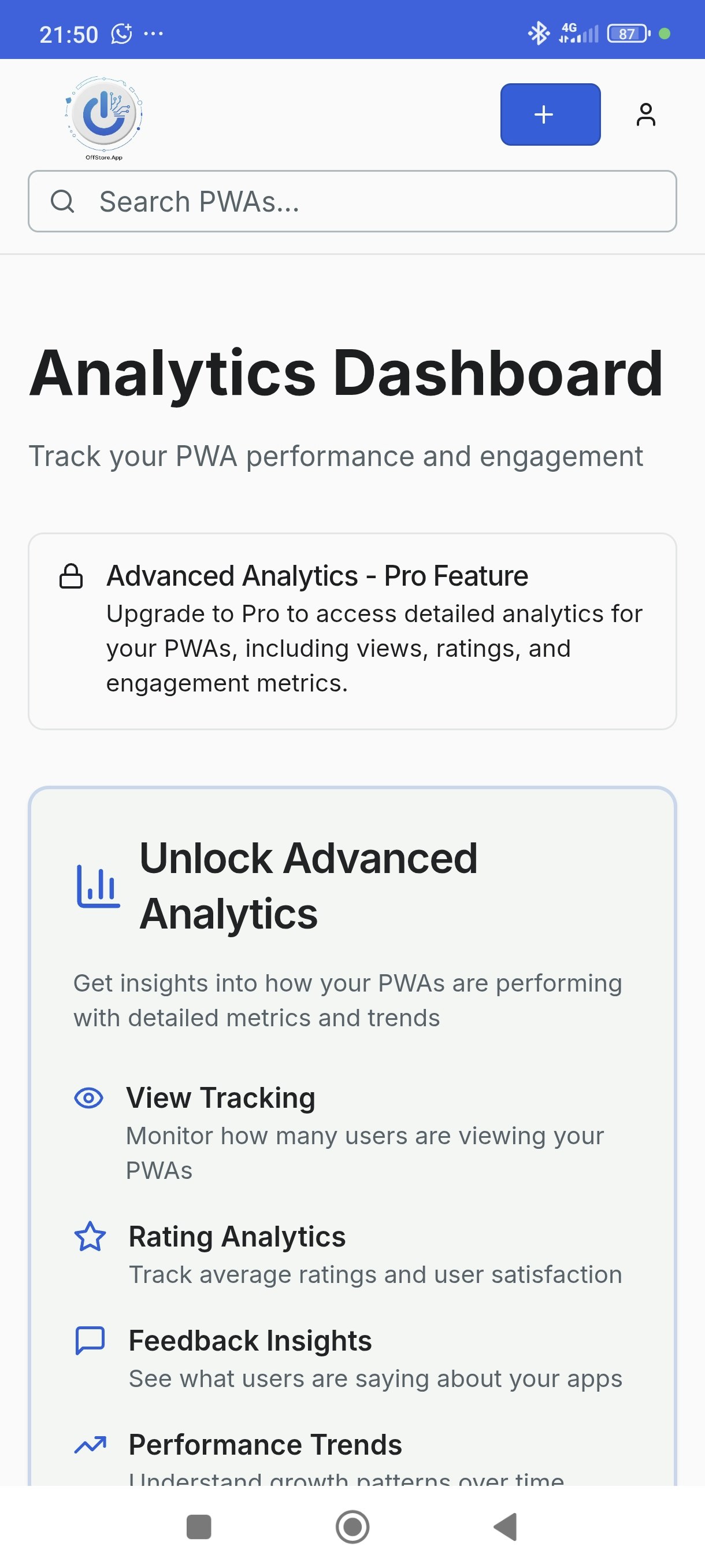This screenshot has height=1568, width=705.
Task: Go back using the system back button
Action: (506, 1526)
